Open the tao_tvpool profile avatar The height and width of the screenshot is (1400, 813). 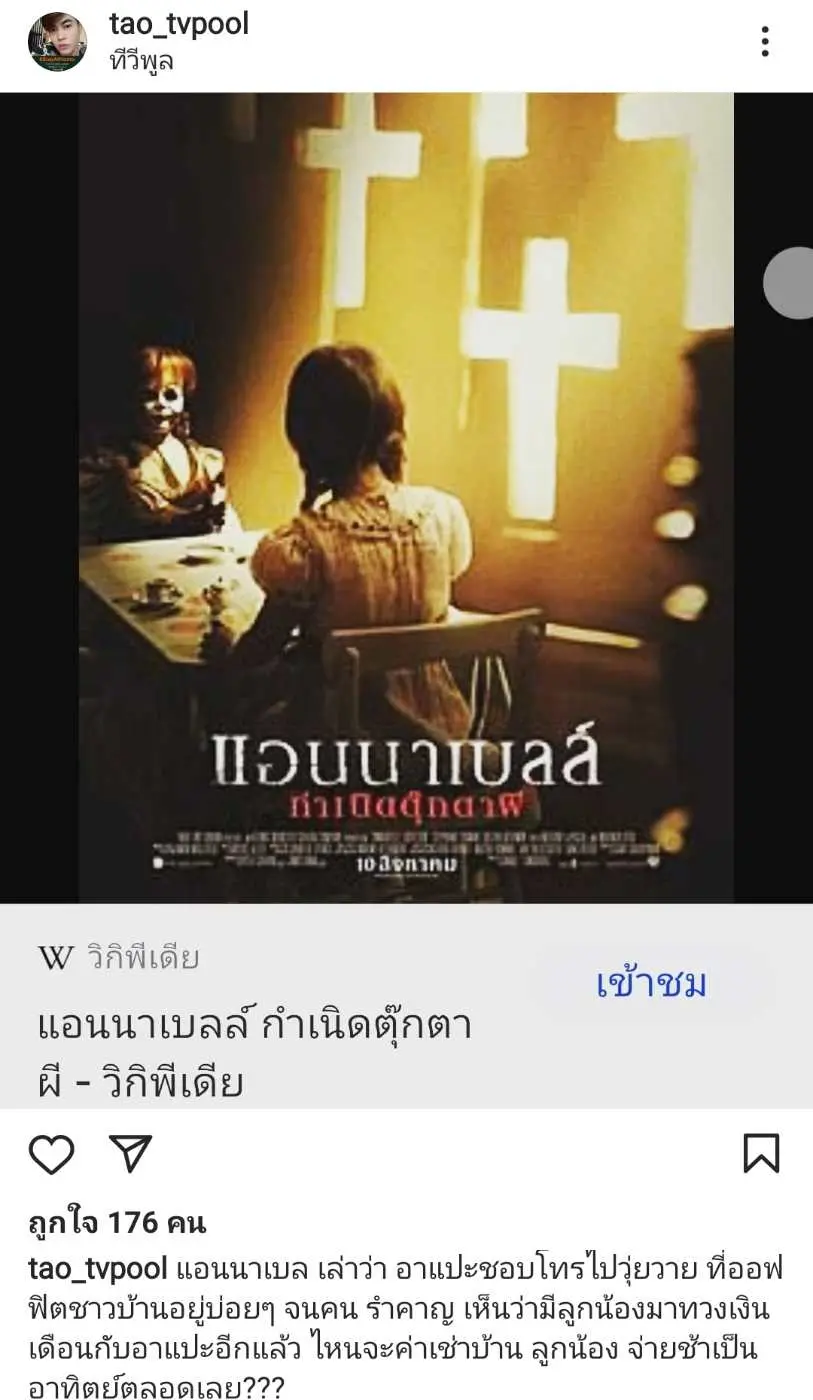click(57, 41)
